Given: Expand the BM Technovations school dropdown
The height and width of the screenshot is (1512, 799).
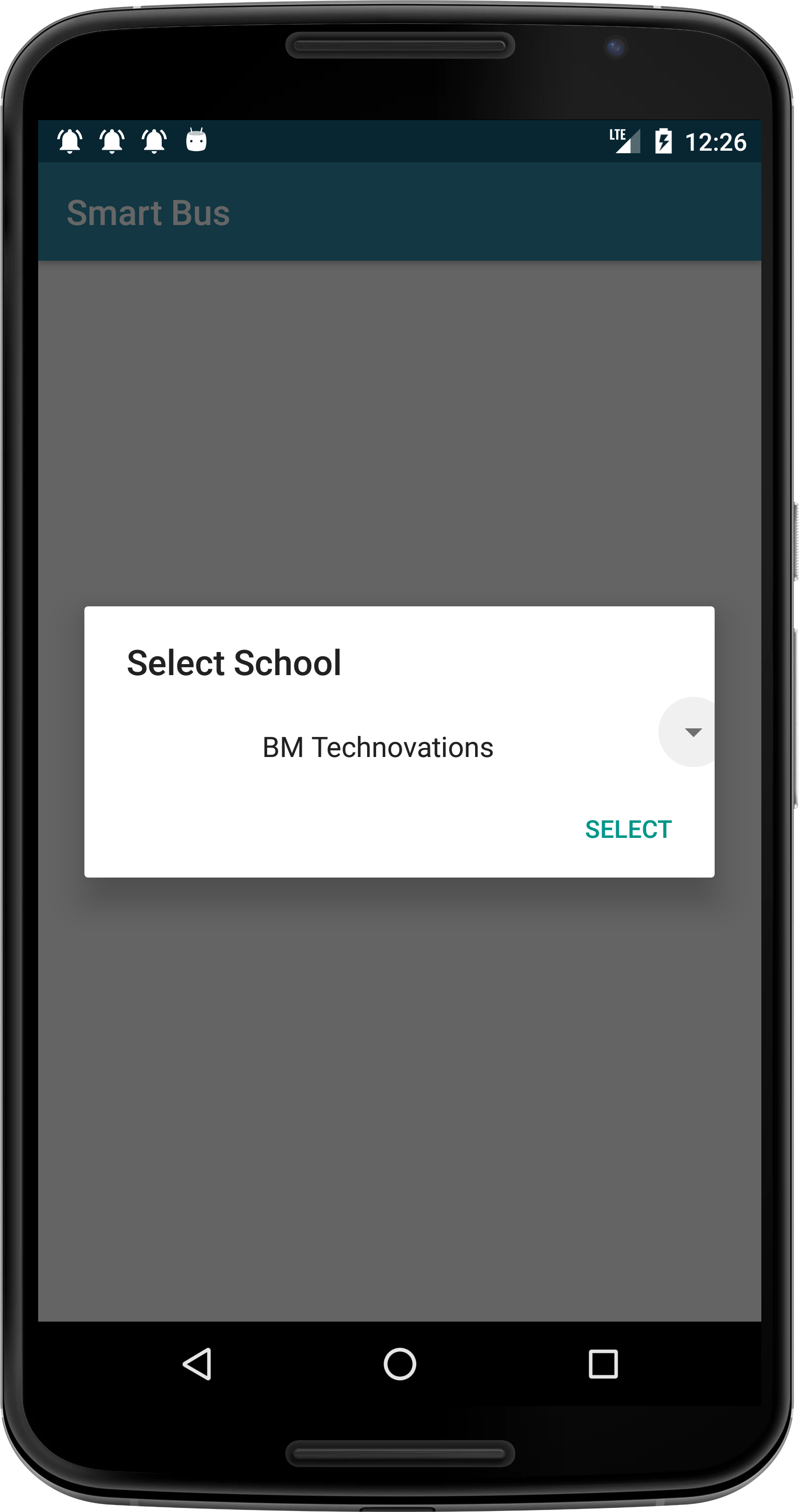Looking at the screenshot, I should pos(692,732).
